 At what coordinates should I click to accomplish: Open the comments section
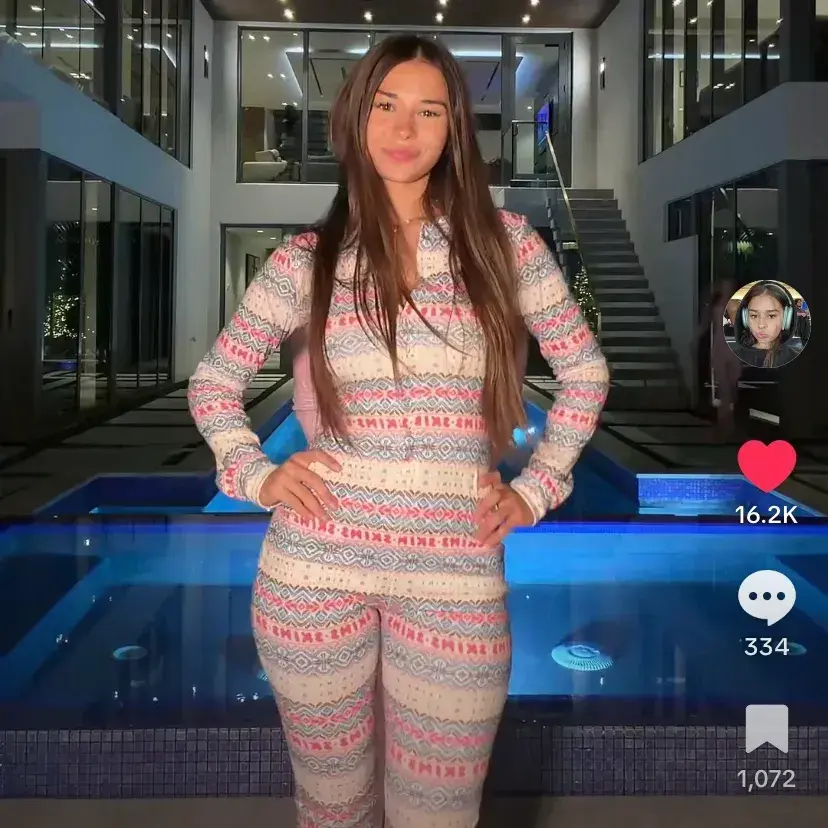click(767, 597)
